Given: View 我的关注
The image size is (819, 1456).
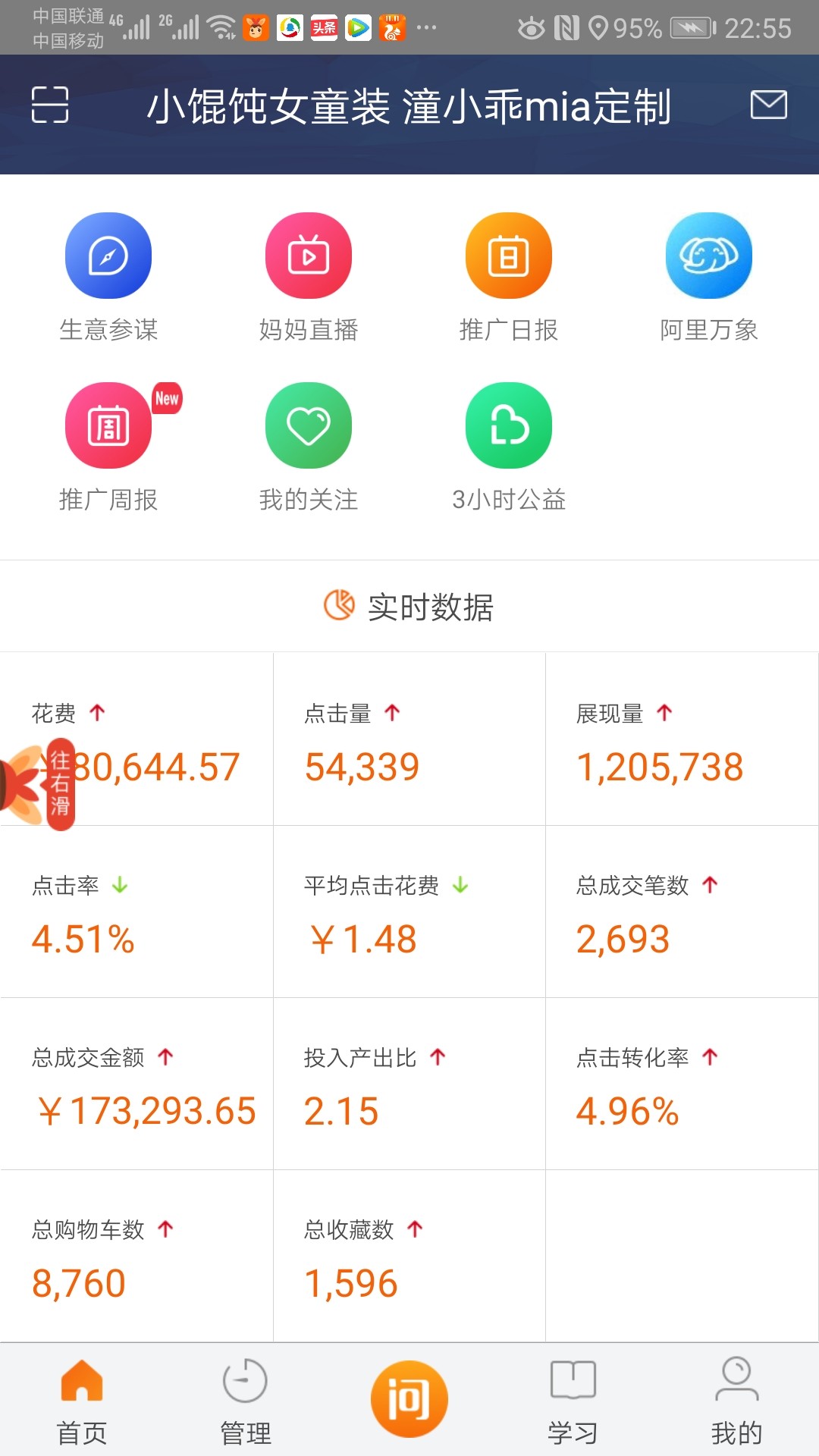Looking at the screenshot, I should (309, 447).
